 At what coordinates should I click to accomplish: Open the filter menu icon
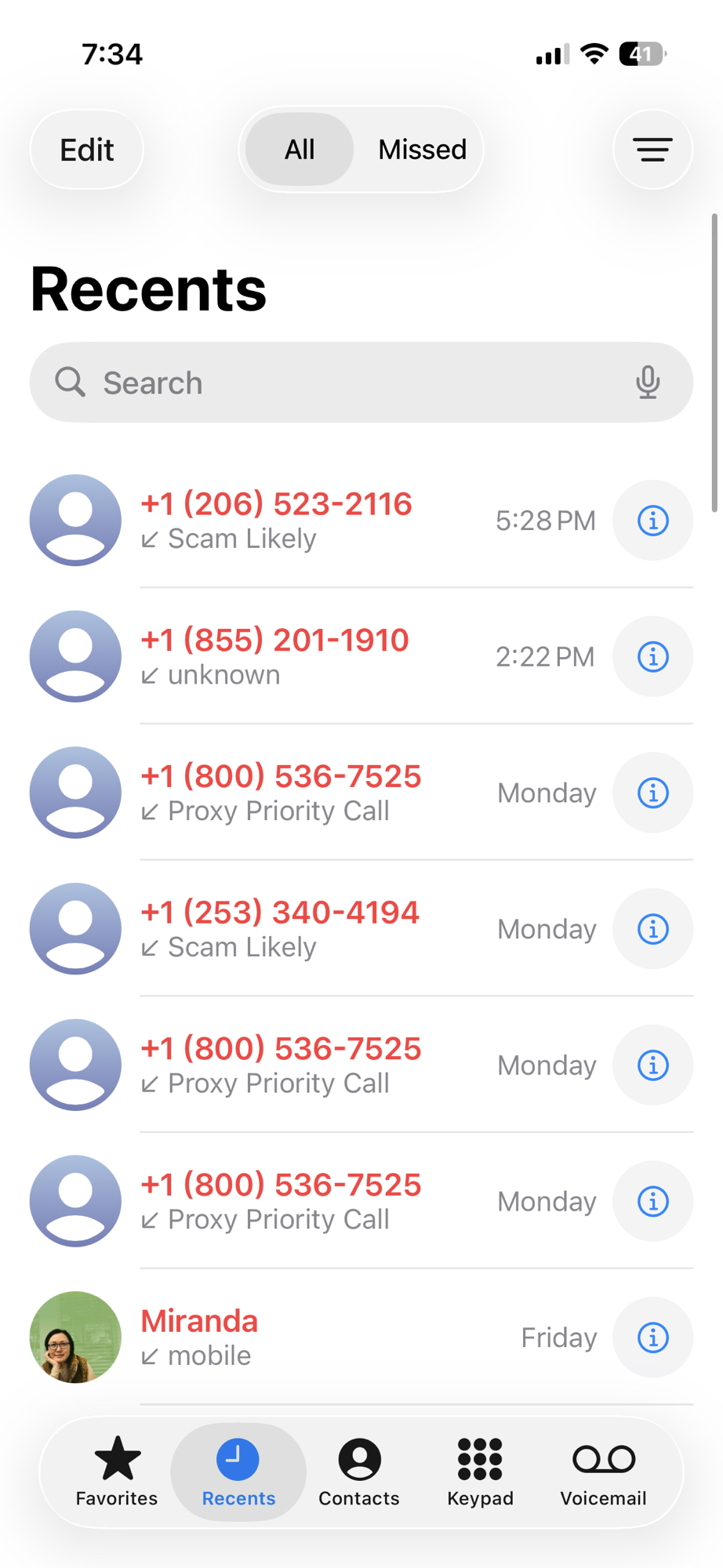pos(652,149)
